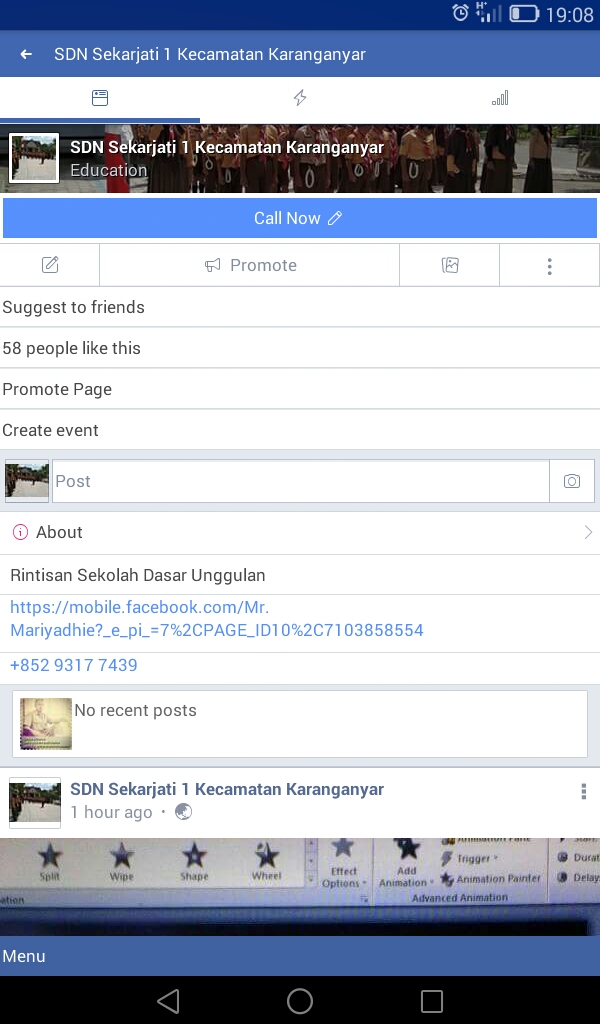Switch to the page feed tab
The width and height of the screenshot is (600, 1024).
pyautogui.click(x=100, y=99)
